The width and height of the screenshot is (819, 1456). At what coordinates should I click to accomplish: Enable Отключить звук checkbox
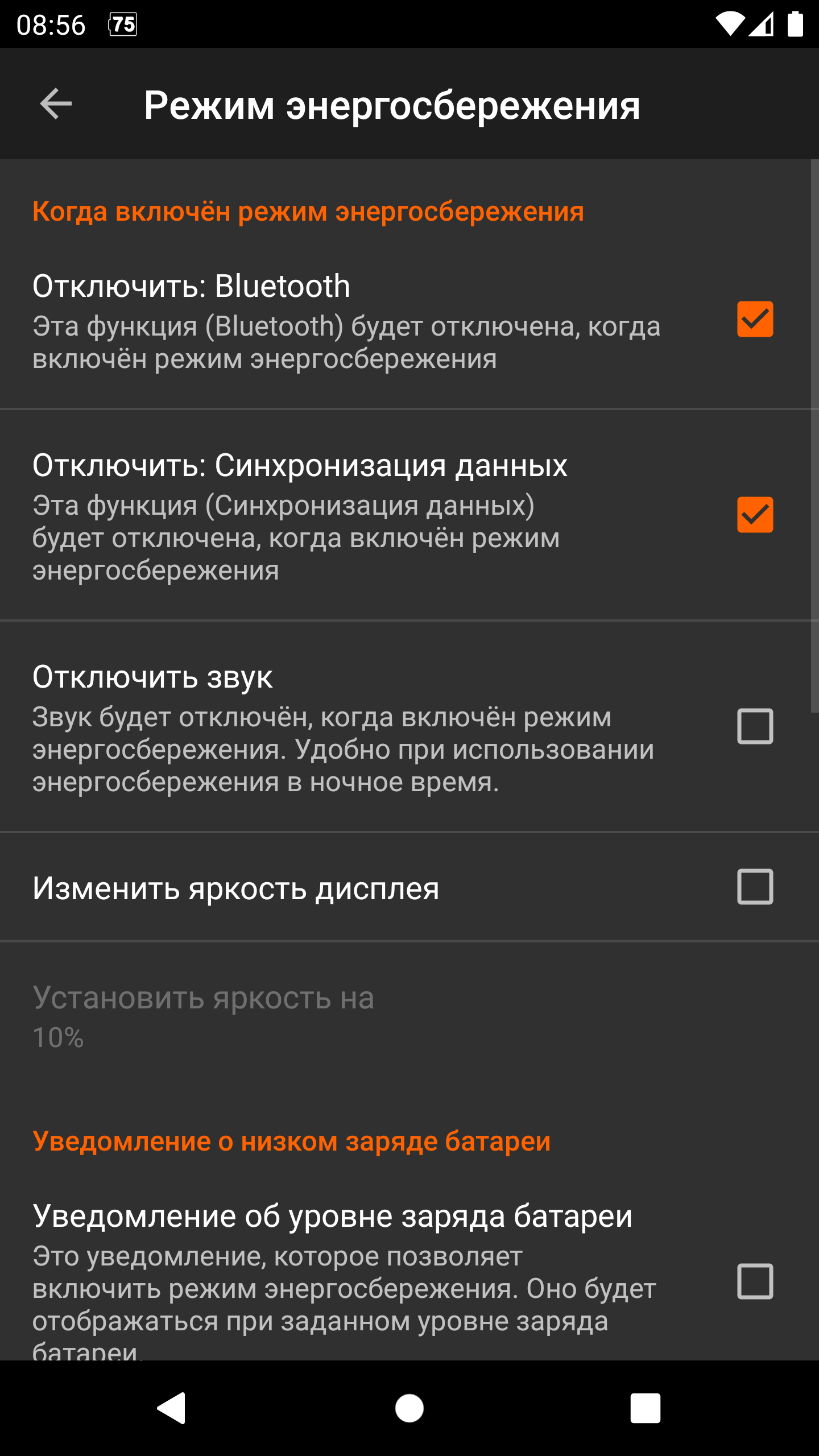pyautogui.click(x=755, y=726)
